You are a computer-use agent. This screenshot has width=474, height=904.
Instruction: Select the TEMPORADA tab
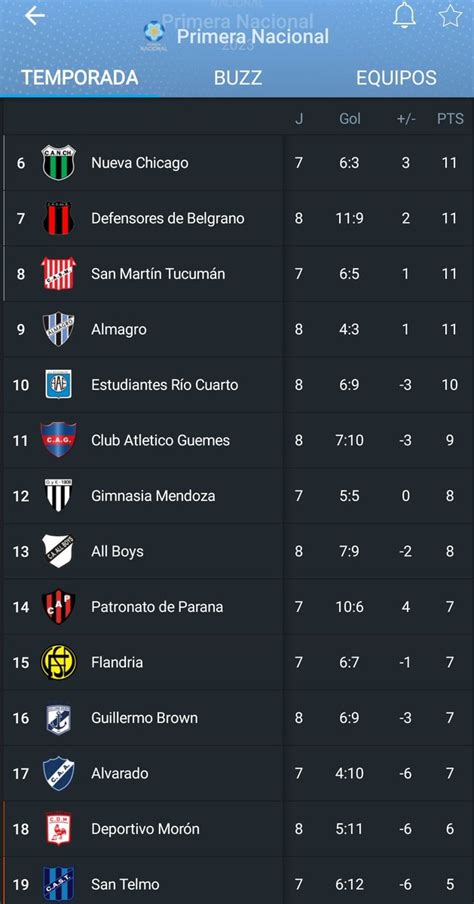(x=80, y=77)
